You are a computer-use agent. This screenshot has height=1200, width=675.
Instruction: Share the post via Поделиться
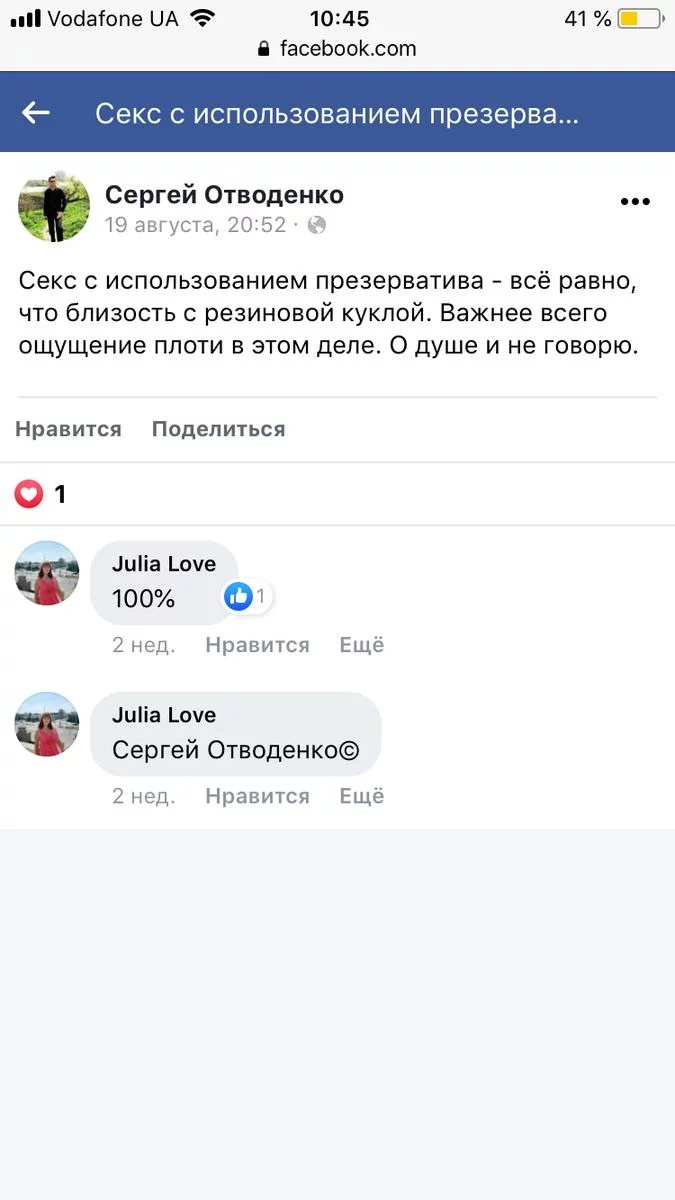(218, 429)
